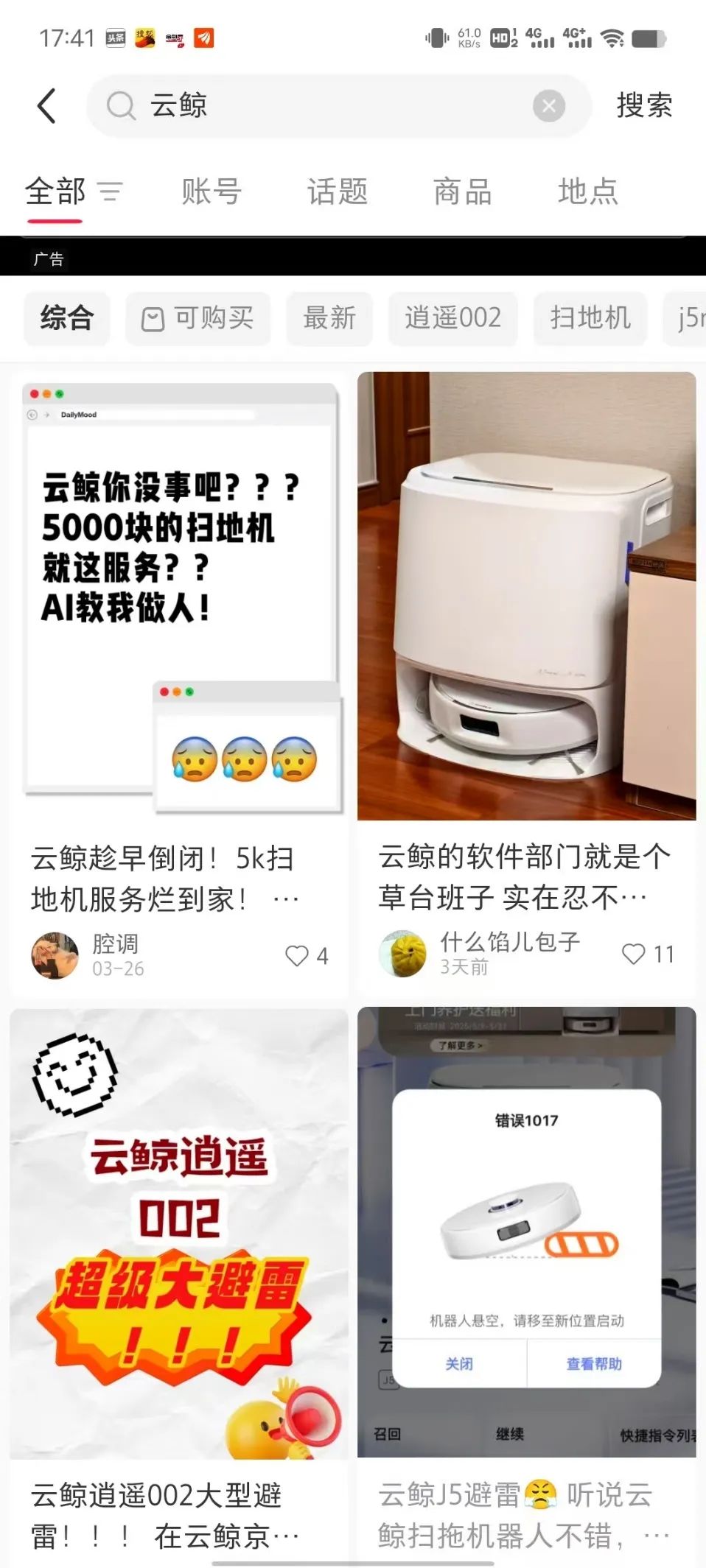The image size is (706, 1568).
Task: Open the 商品 tab
Action: (x=462, y=192)
